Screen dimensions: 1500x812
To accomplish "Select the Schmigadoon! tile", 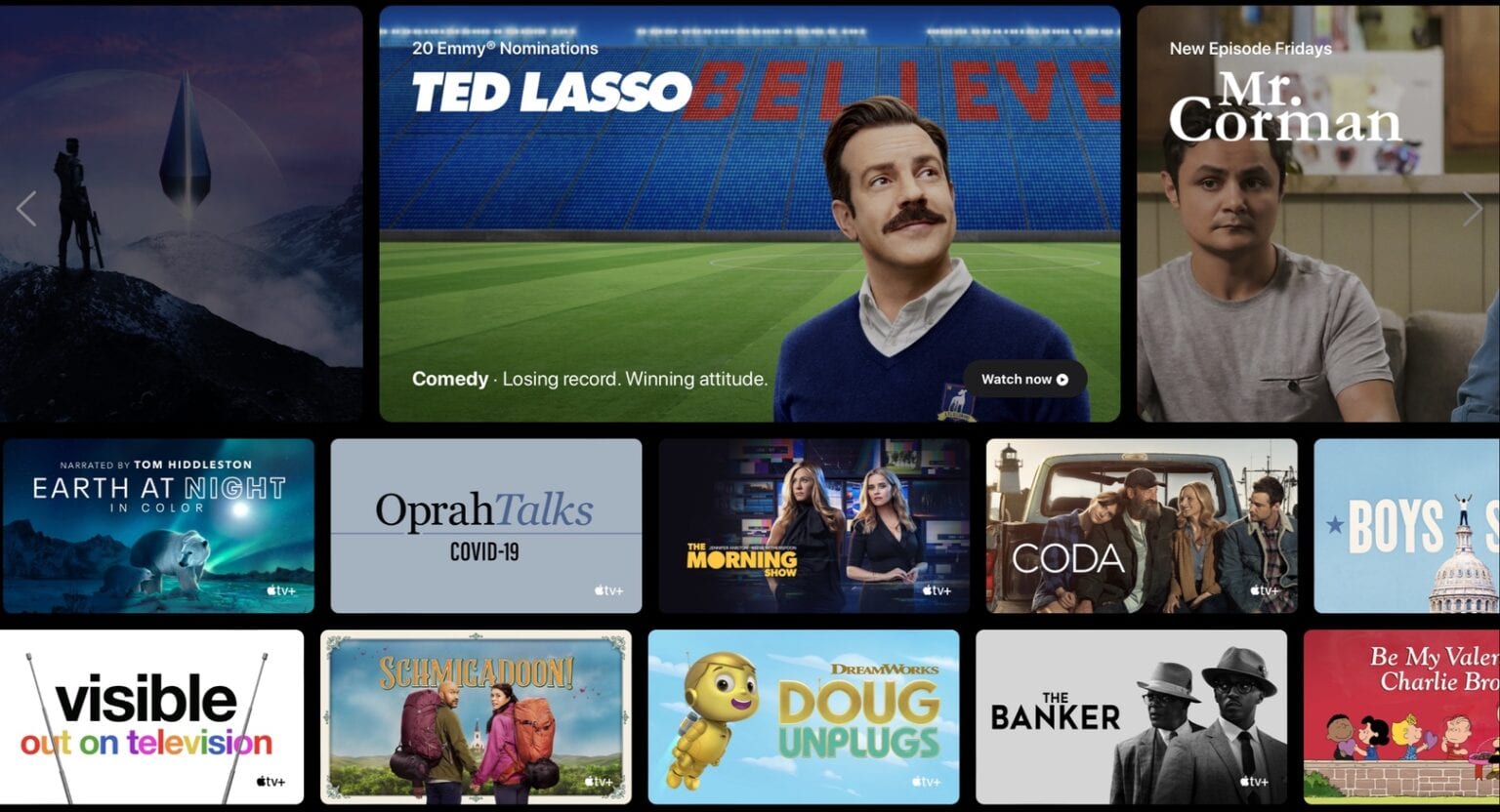I will (x=476, y=717).
